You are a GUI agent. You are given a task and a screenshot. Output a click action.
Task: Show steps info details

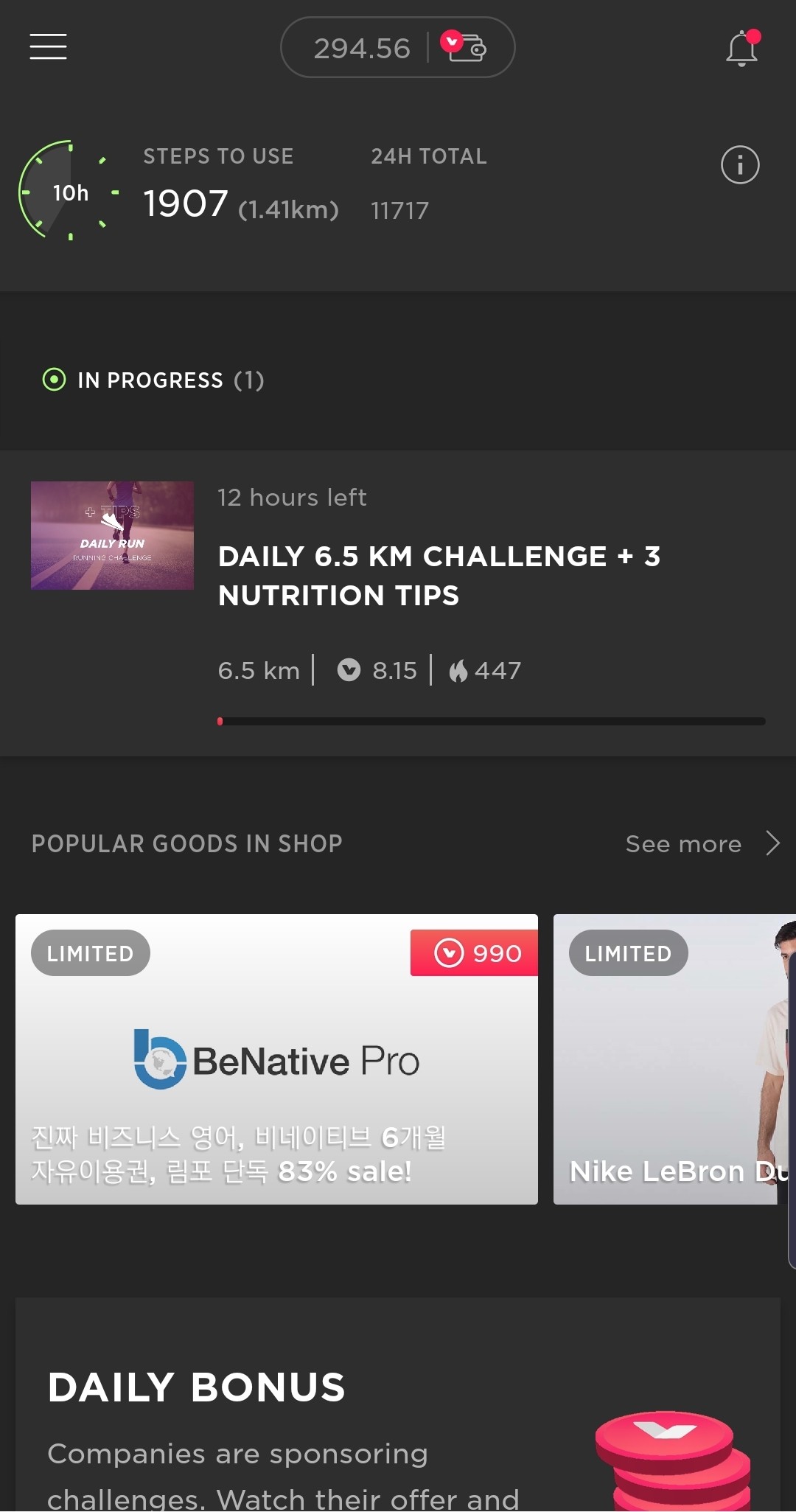740,164
